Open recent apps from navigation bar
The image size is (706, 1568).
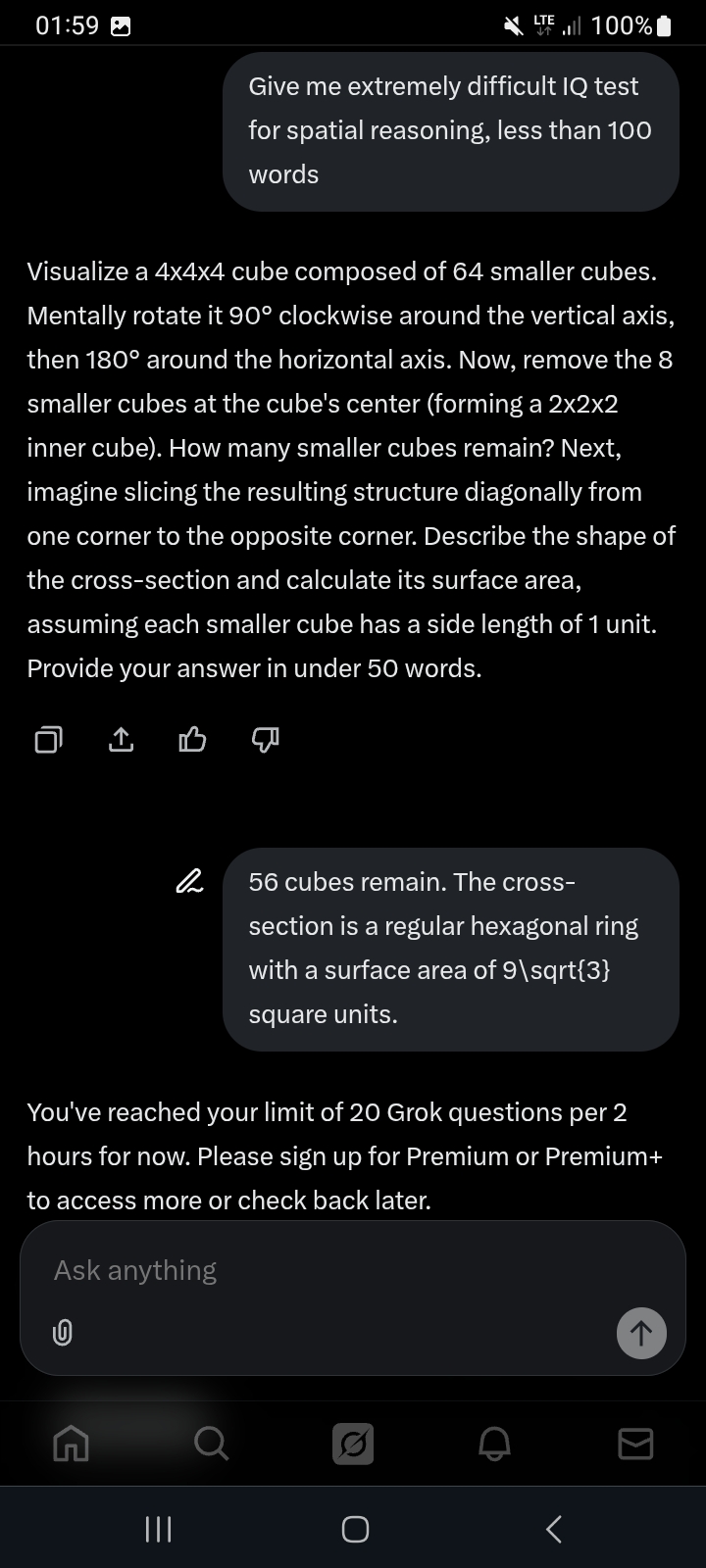click(x=158, y=1529)
